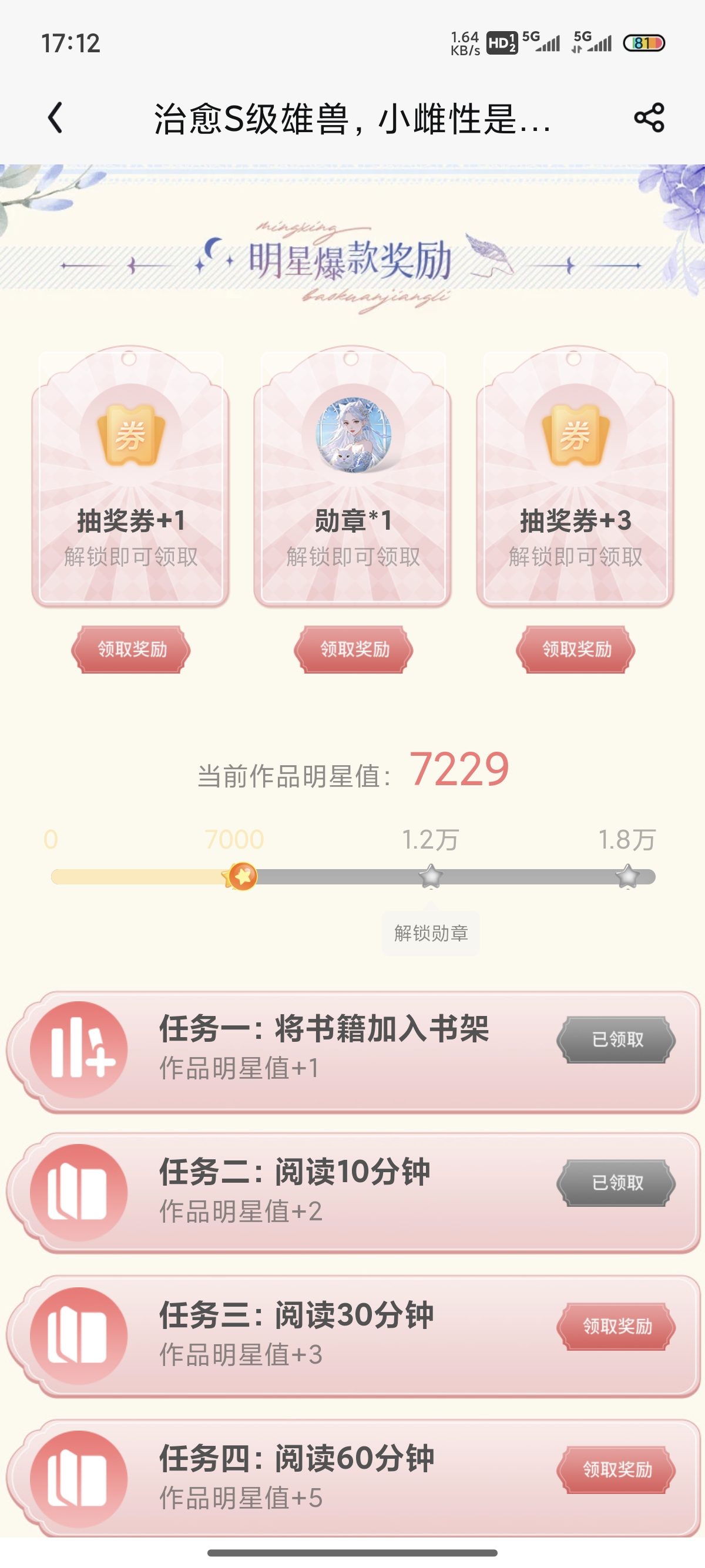Share this page via the share icon
705x1568 pixels.
click(x=649, y=117)
